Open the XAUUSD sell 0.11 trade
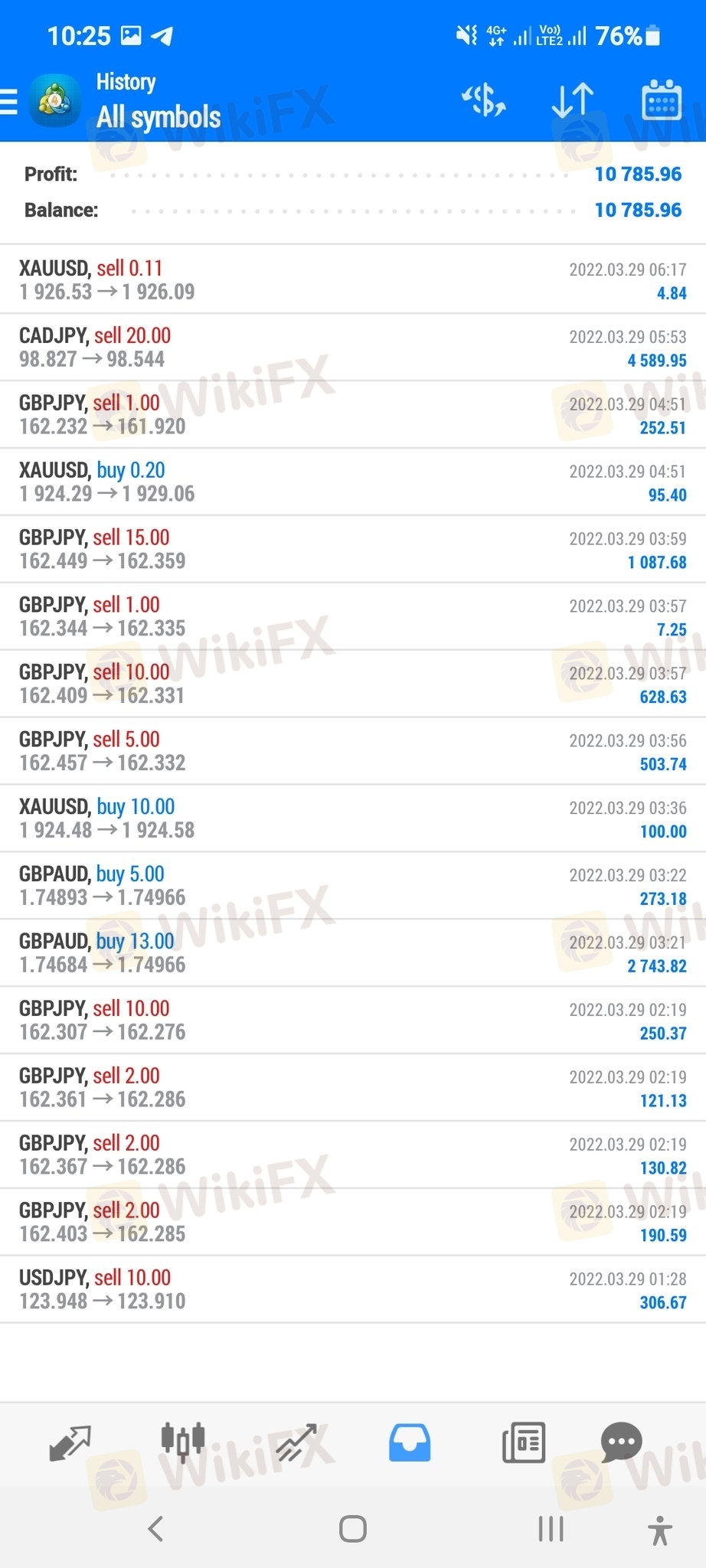 [x=352, y=280]
